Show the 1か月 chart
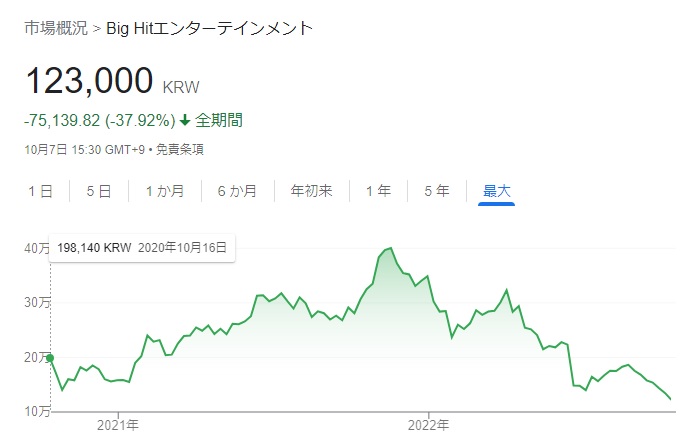 [164, 190]
